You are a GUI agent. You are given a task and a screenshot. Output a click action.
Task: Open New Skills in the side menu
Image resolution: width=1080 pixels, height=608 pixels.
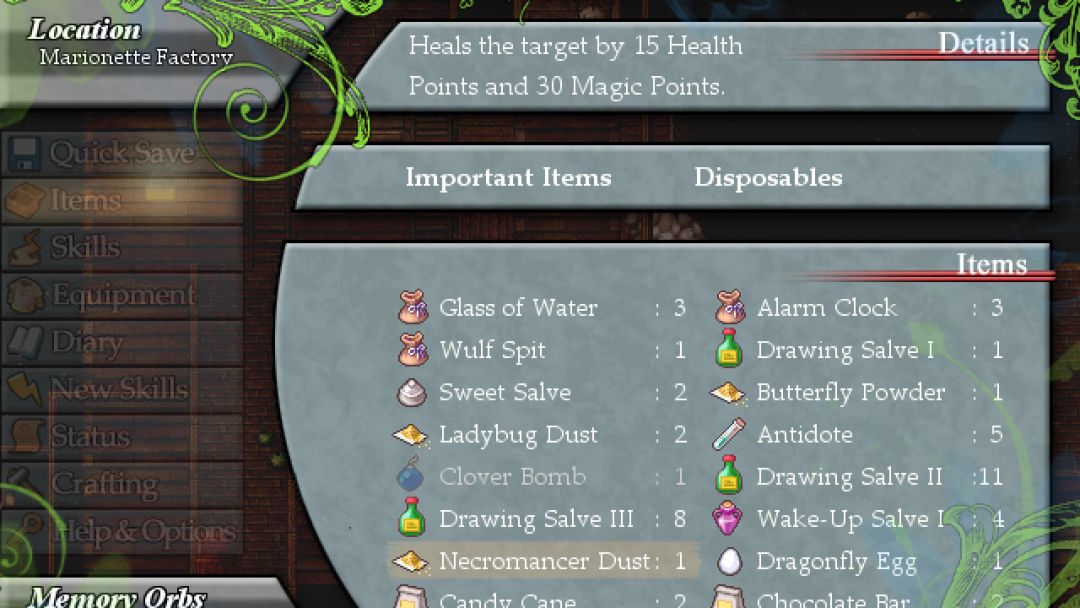tap(118, 389)
